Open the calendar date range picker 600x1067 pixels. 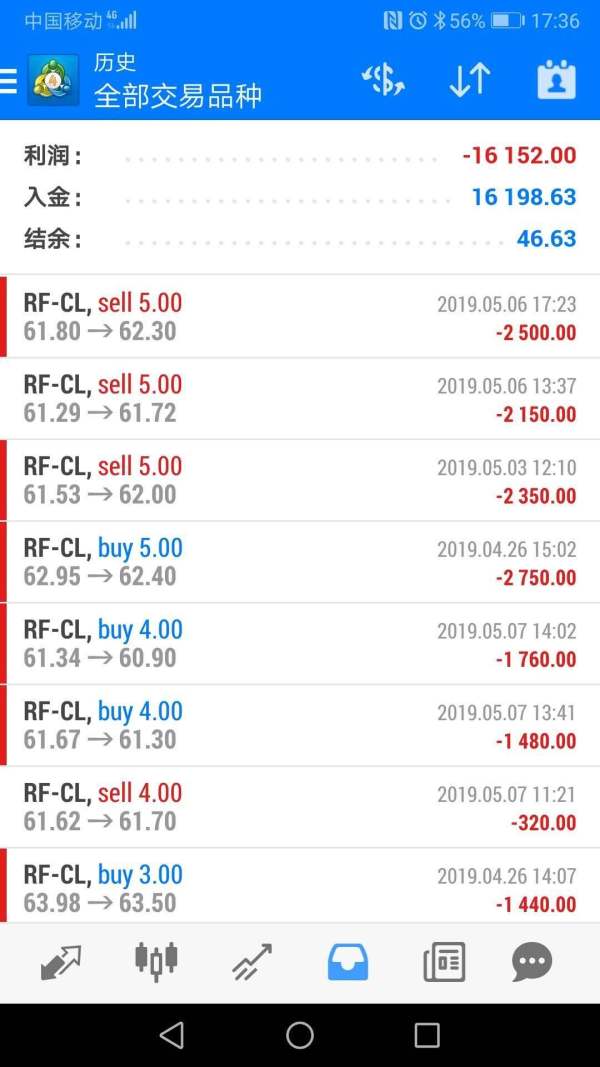point(556,80)
